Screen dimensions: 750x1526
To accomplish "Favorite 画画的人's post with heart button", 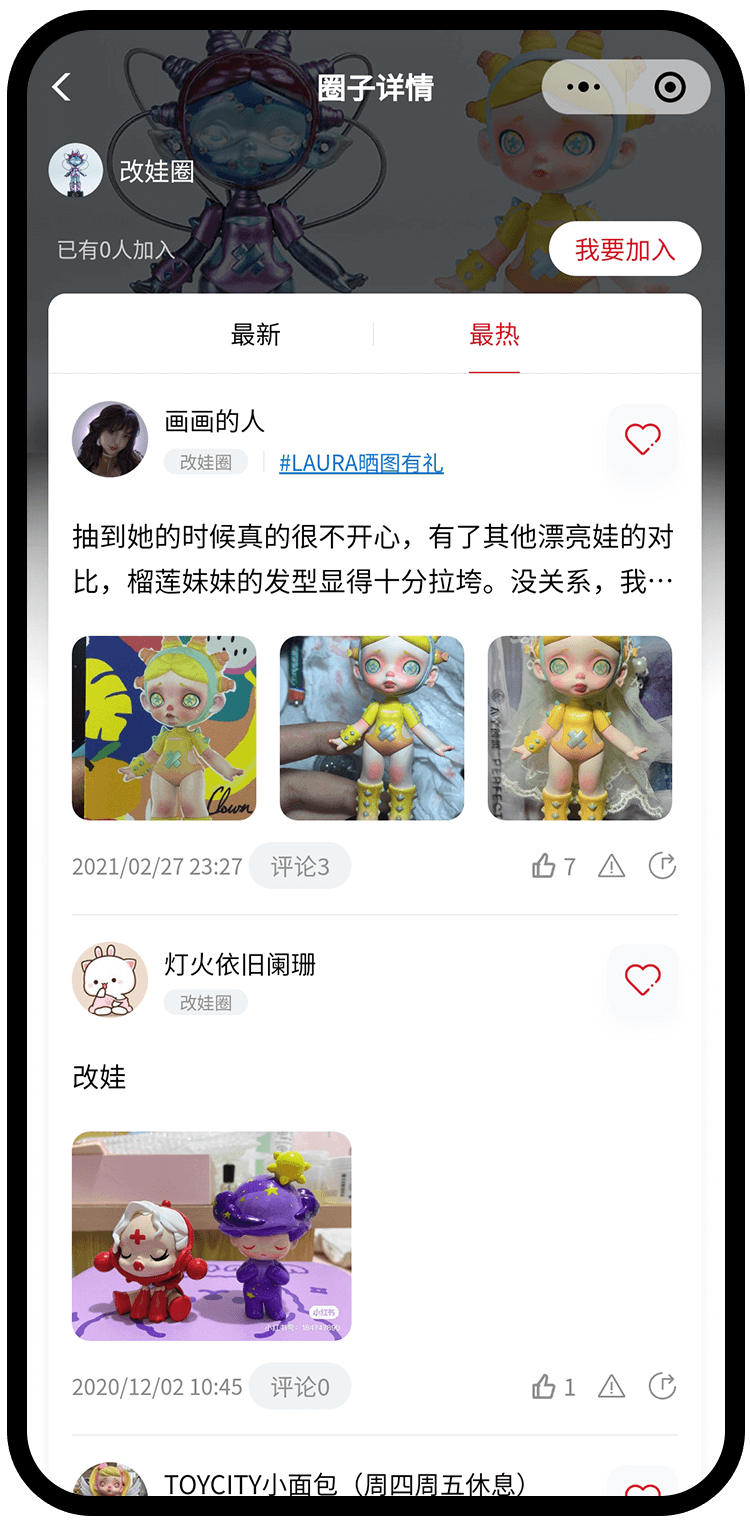I will coord(642,439).
